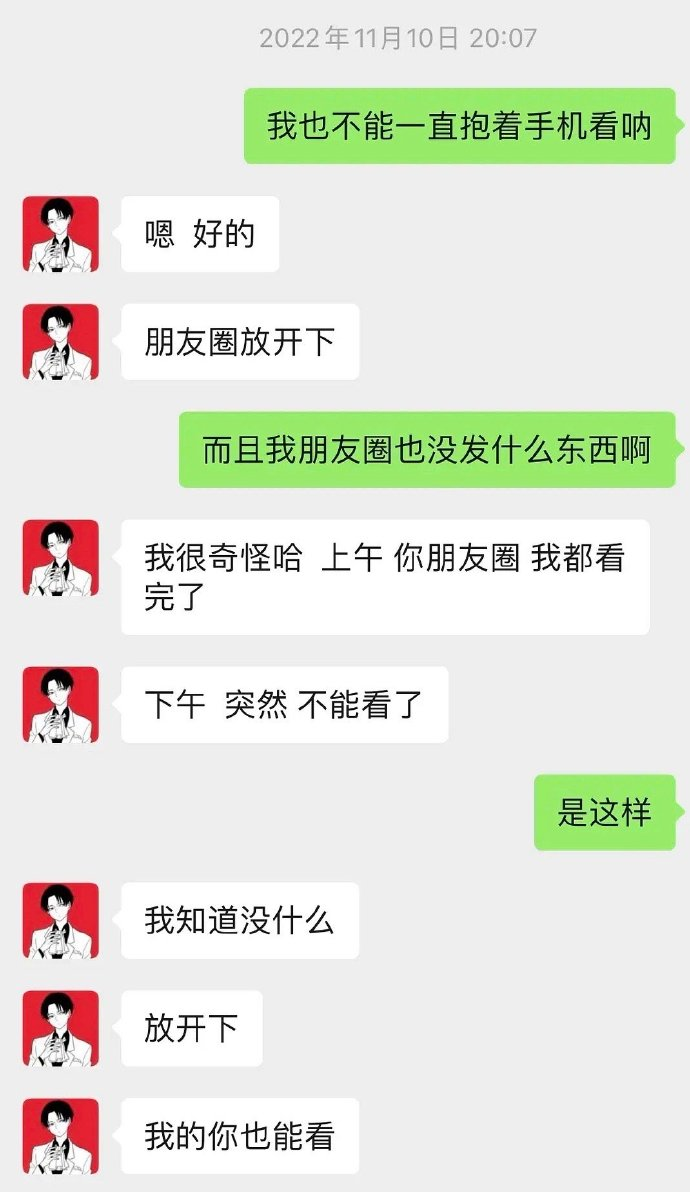Open contact's avatar beside "嗯 好的"
This screenshot has width=690, height=1192.
(x=61, y=234)
